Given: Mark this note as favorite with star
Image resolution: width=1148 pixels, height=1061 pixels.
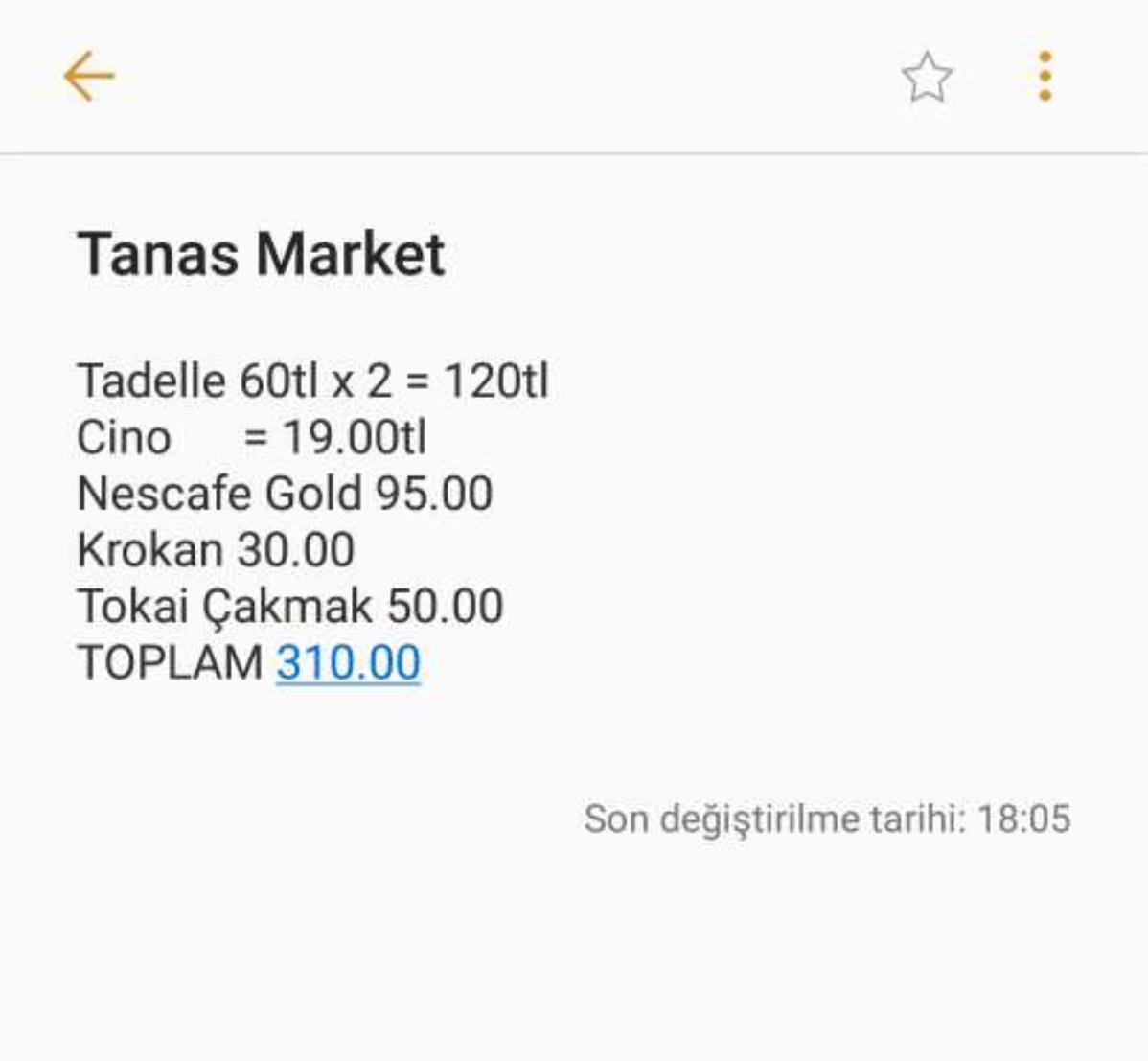Looking at the screenshot, I should click(x=927, y=78).
